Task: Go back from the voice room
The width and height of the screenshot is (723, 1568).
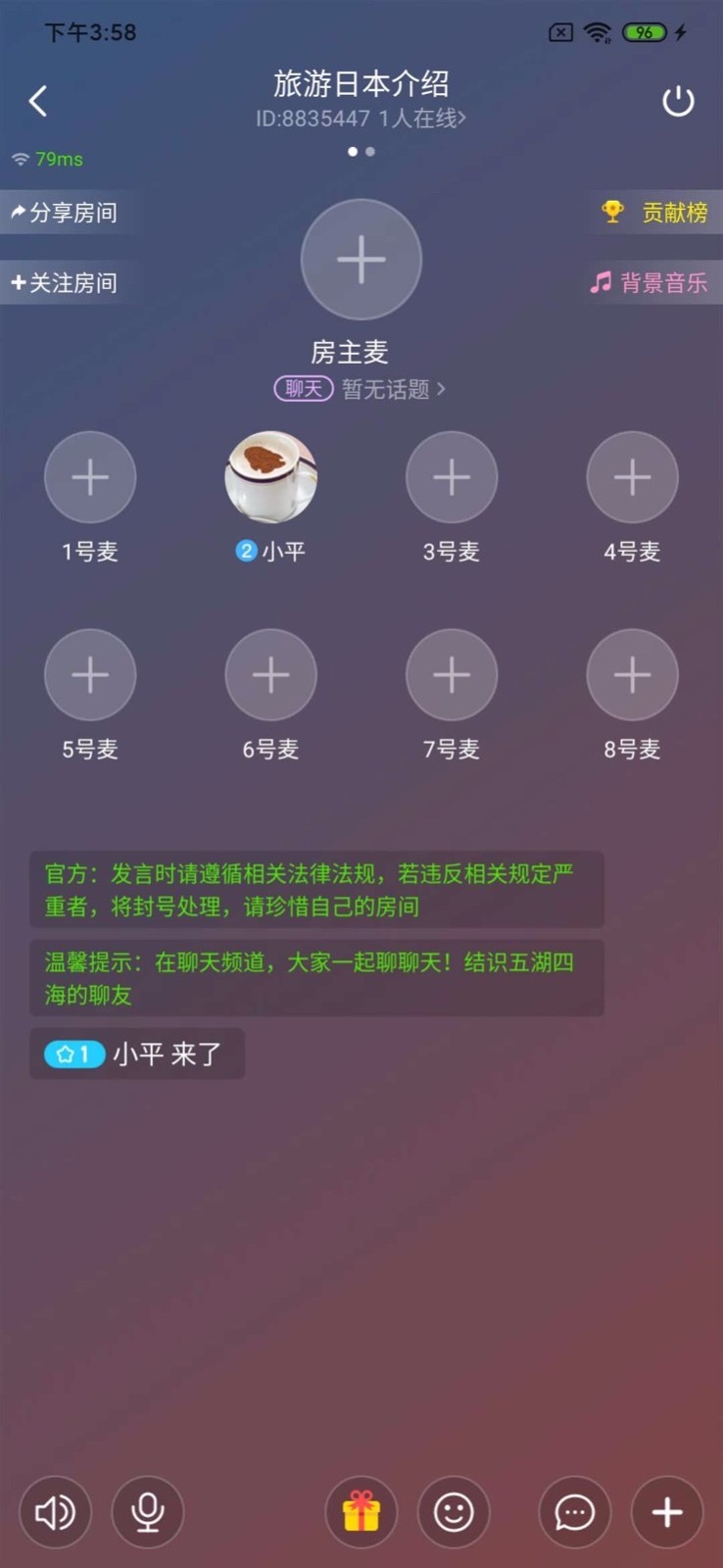Action: (x=38, y=101)
